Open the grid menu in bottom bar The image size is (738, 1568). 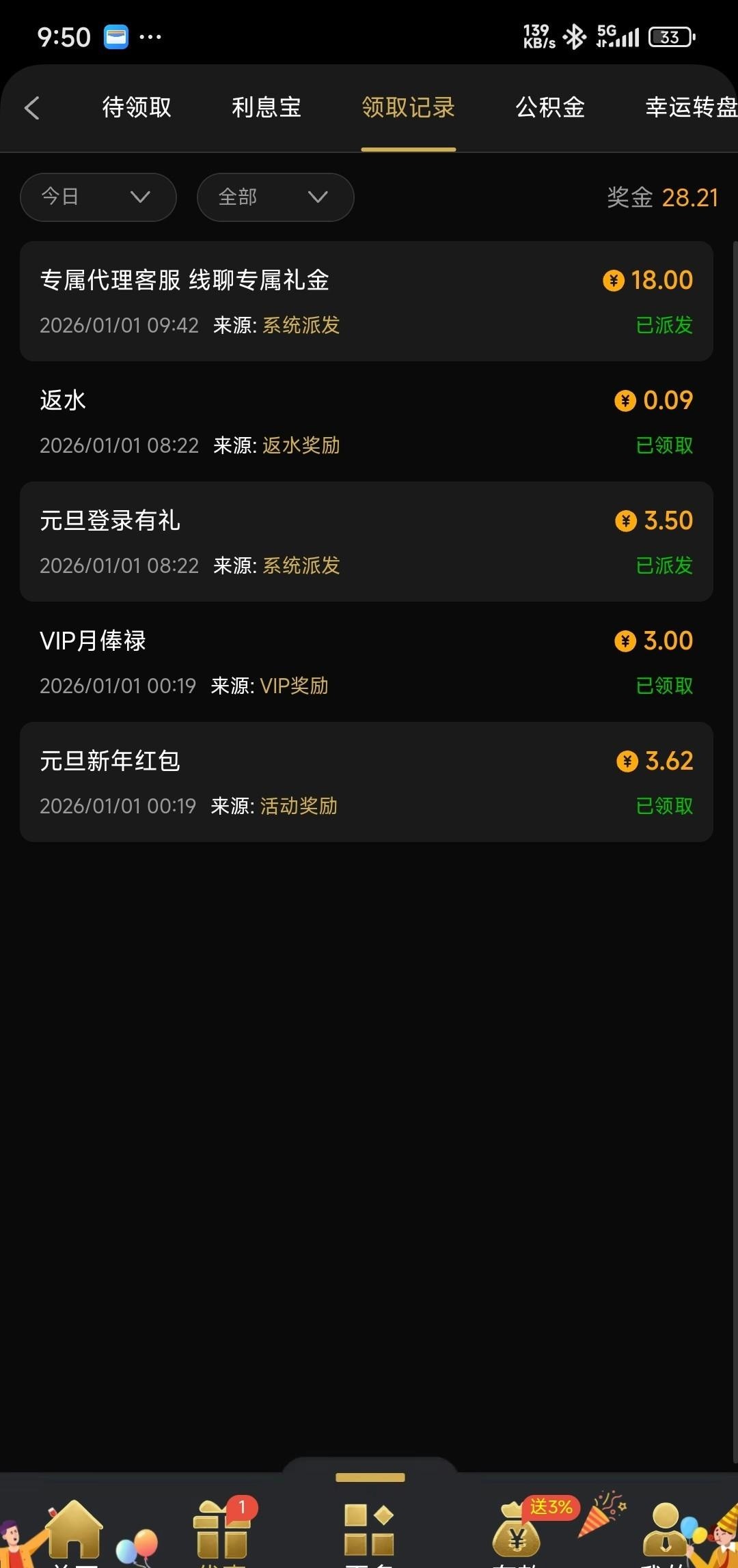pyautogui.click(x=369, y=1530)
